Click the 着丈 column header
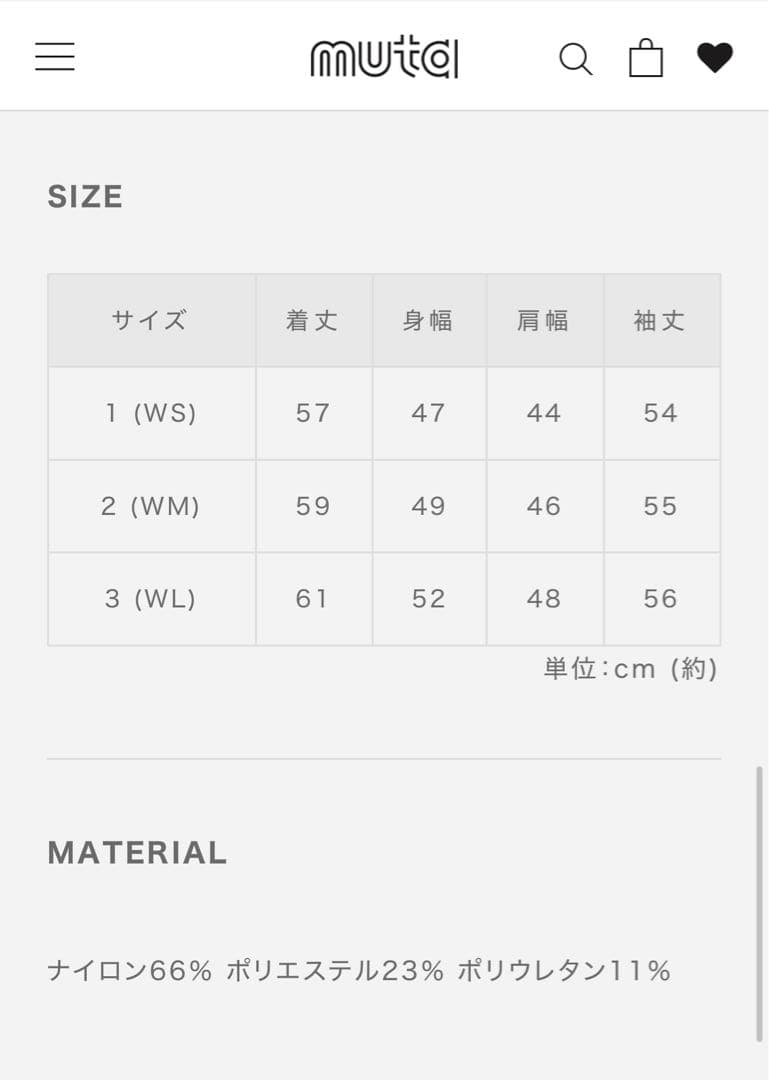769x1080 pixels. coord(313,319)
